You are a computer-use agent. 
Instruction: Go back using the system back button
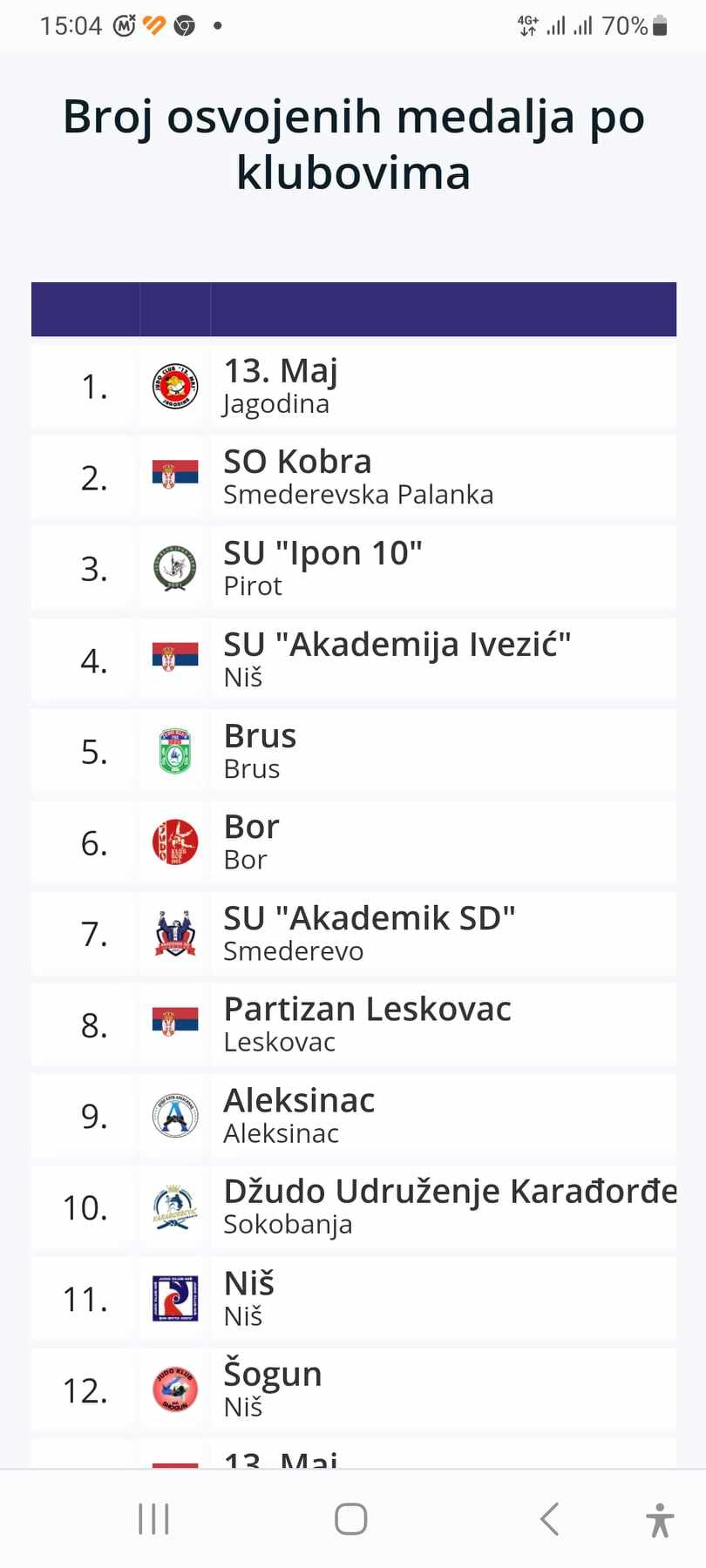[x=549, y=1519]
